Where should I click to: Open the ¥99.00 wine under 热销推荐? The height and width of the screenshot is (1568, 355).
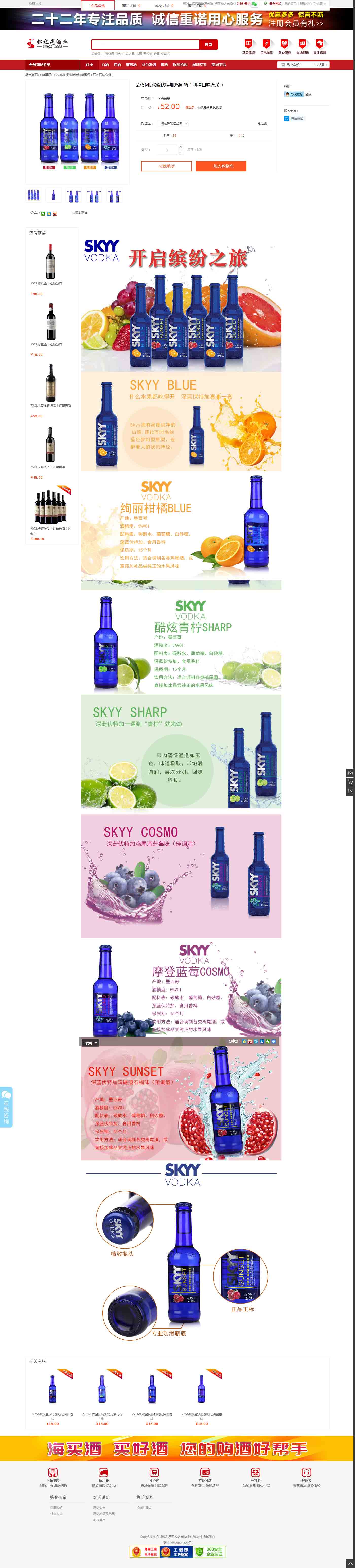(51, 262)
